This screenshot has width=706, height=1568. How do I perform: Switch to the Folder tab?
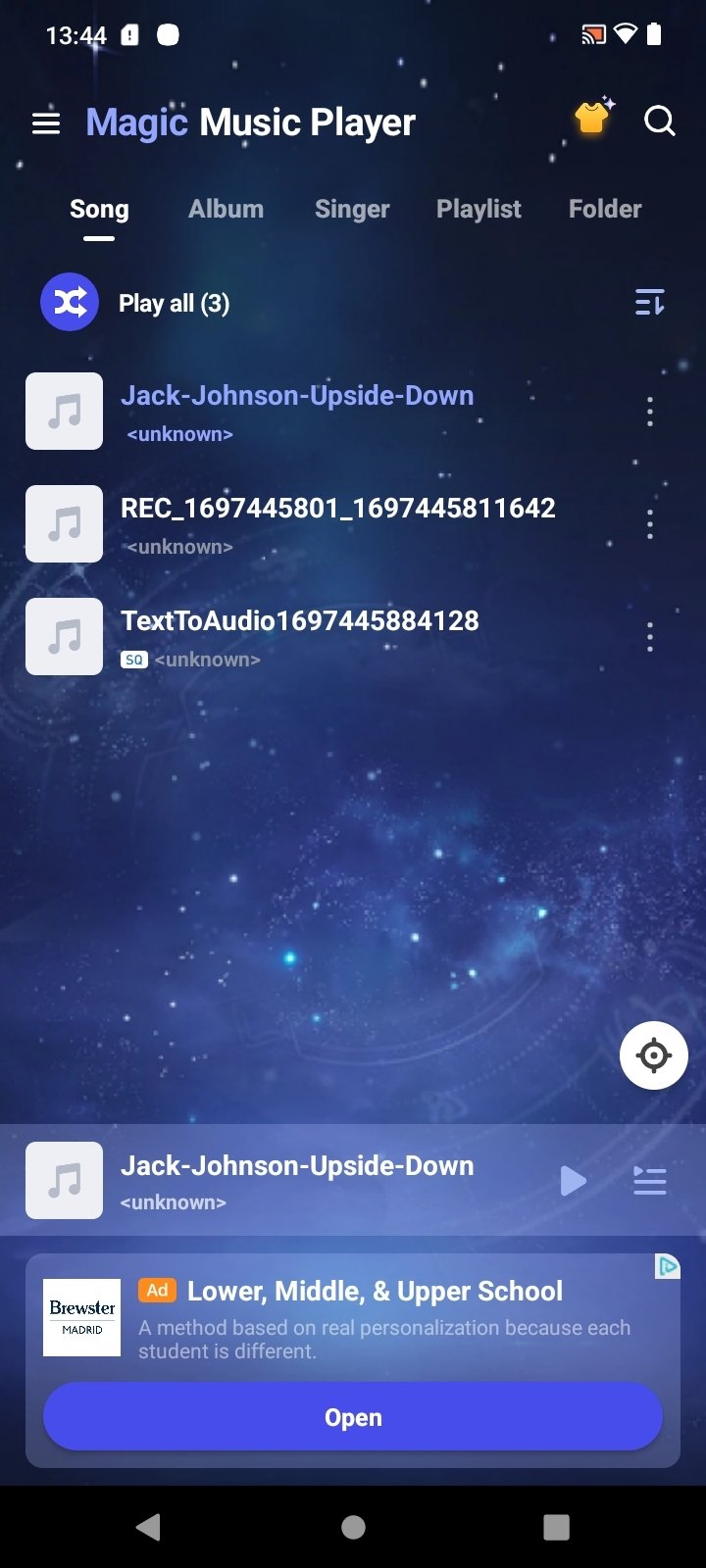tap(605, 209)
